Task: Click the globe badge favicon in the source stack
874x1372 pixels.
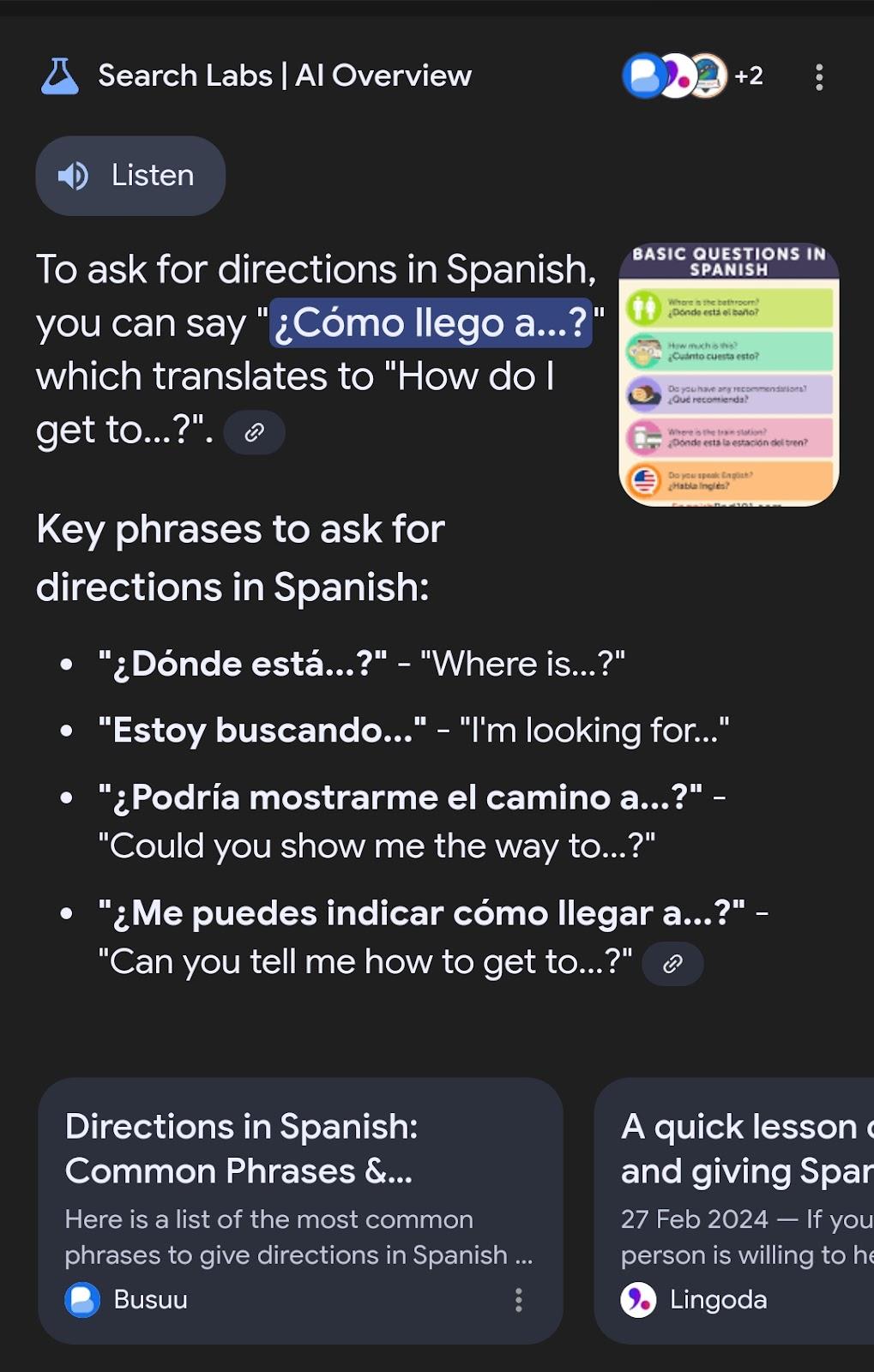Action: point(708,75)
